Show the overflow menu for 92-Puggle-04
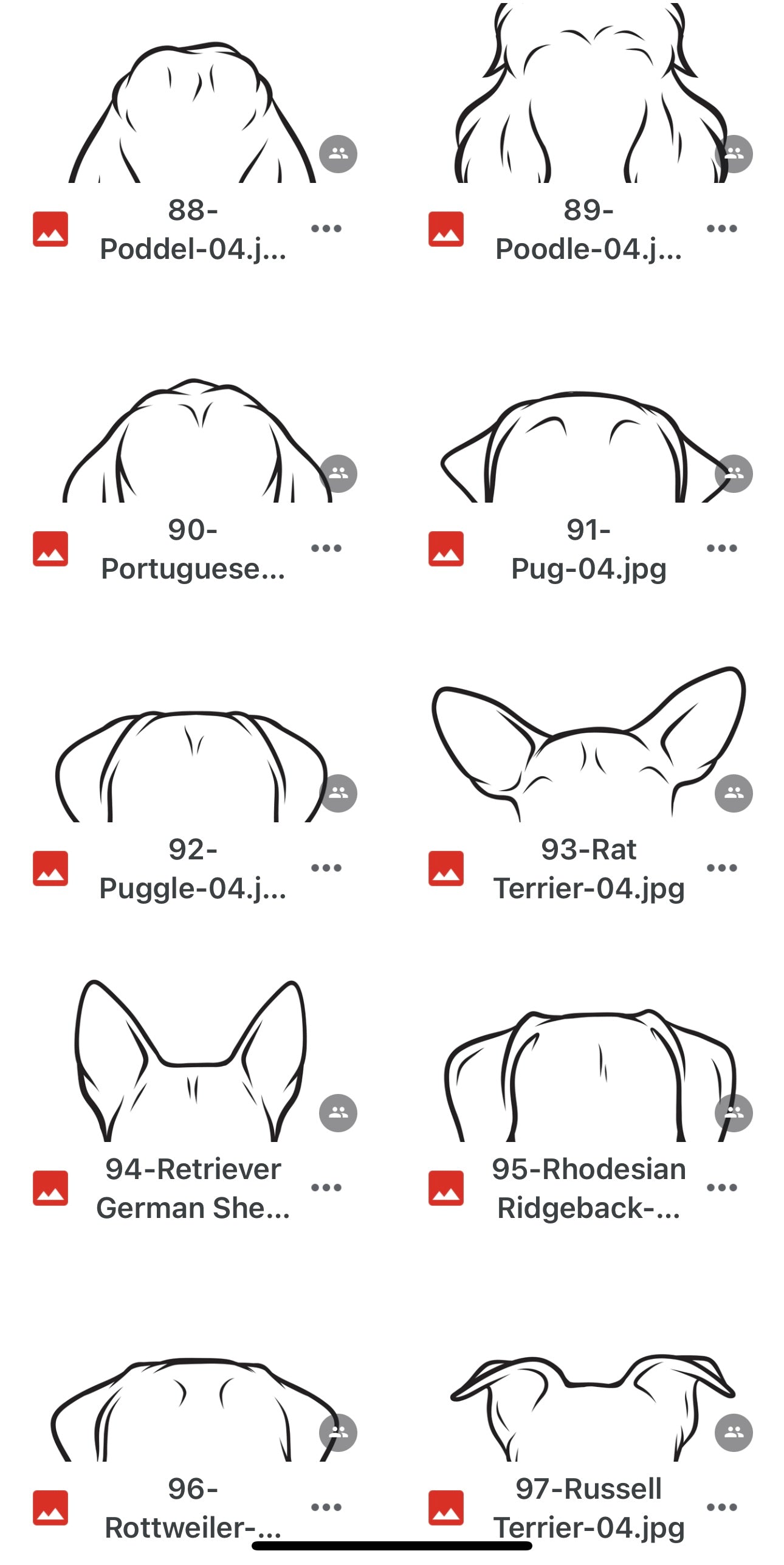The image size is (784, 1565). (x=326, y=868)
